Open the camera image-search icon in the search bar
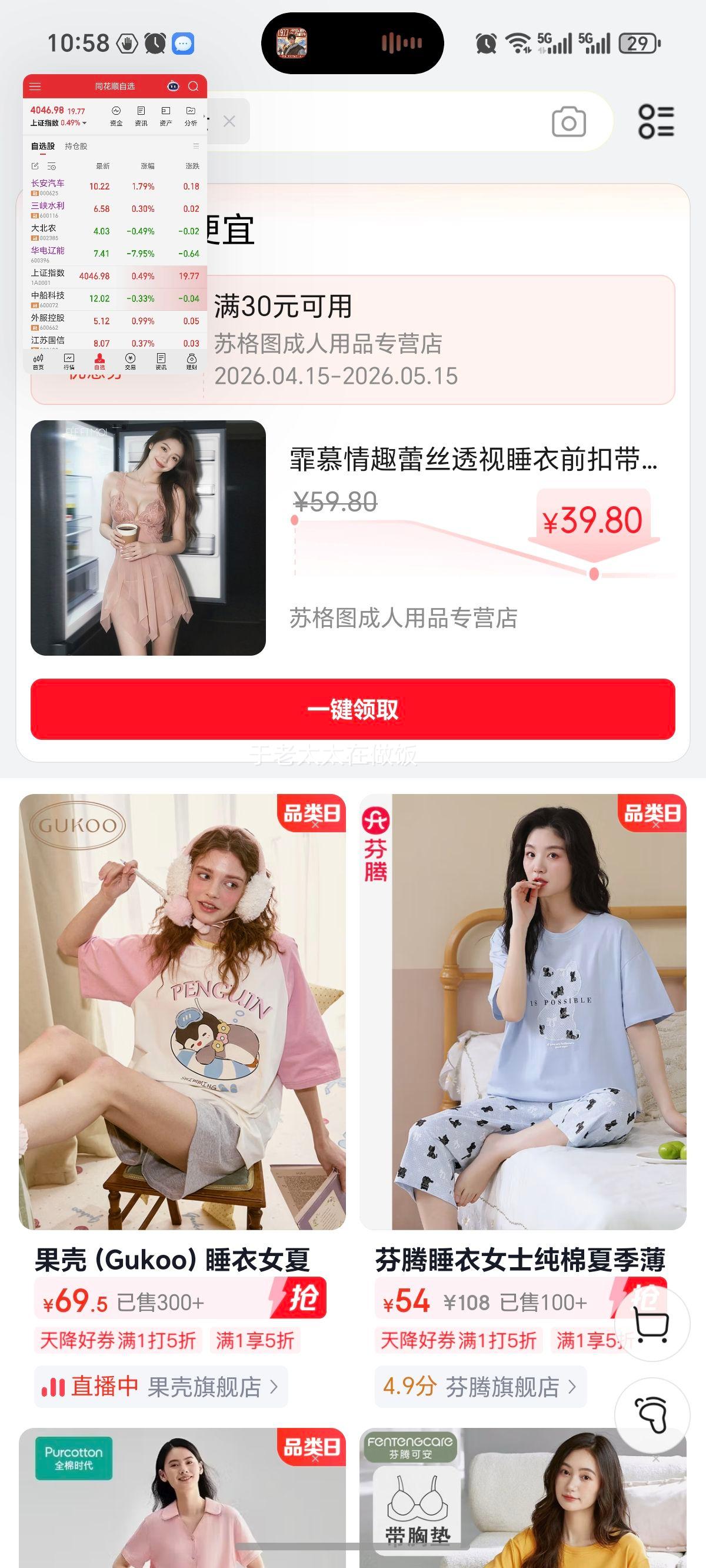The width and height of the screenshot is (706, 1568). click(x=568, y=122)
